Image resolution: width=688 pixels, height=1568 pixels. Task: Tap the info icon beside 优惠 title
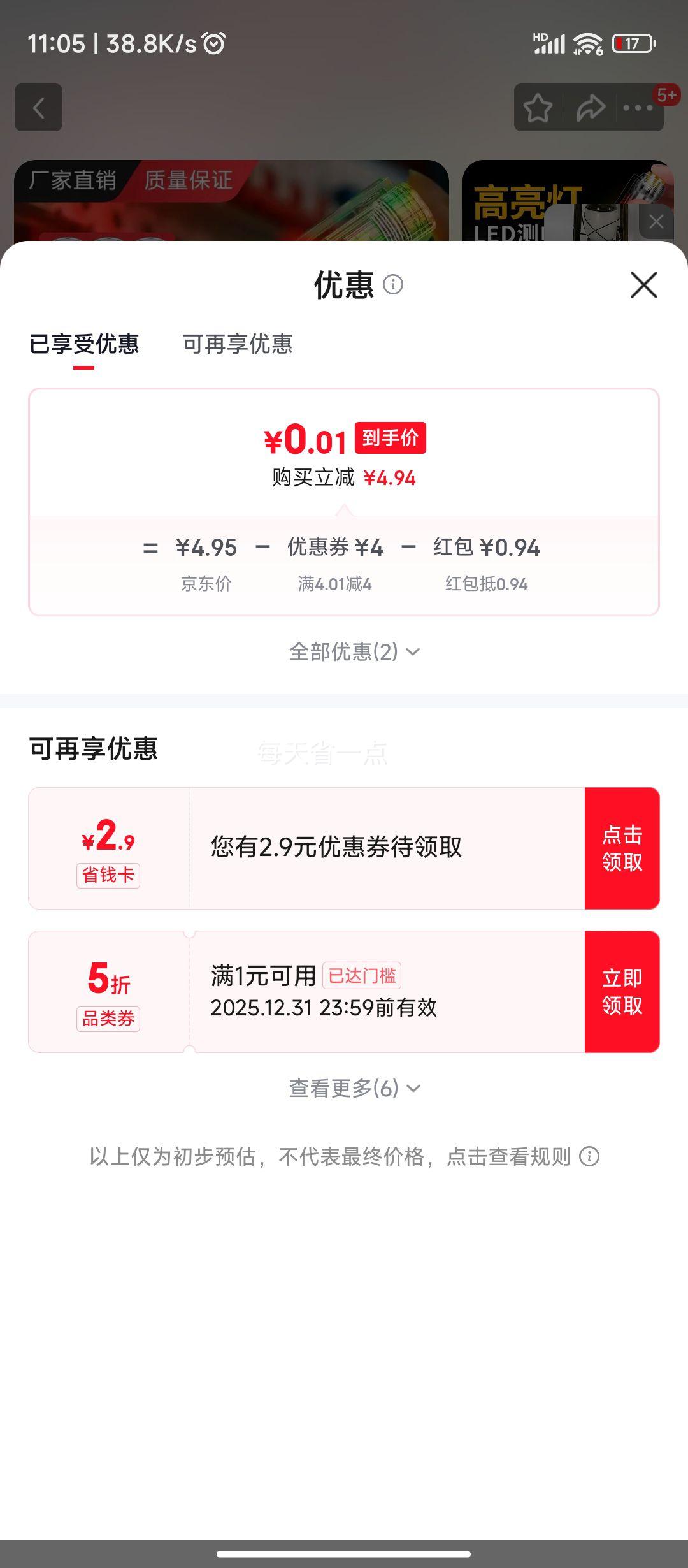coord(393,285)
